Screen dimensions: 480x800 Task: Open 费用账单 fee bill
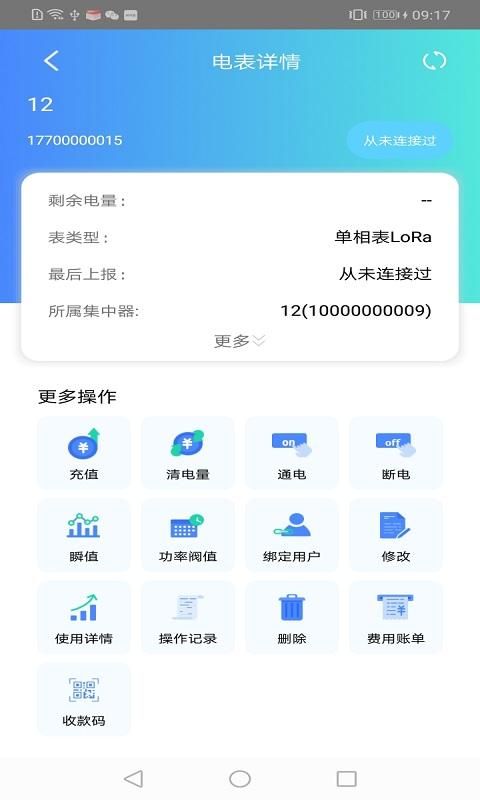coord(396,617)
